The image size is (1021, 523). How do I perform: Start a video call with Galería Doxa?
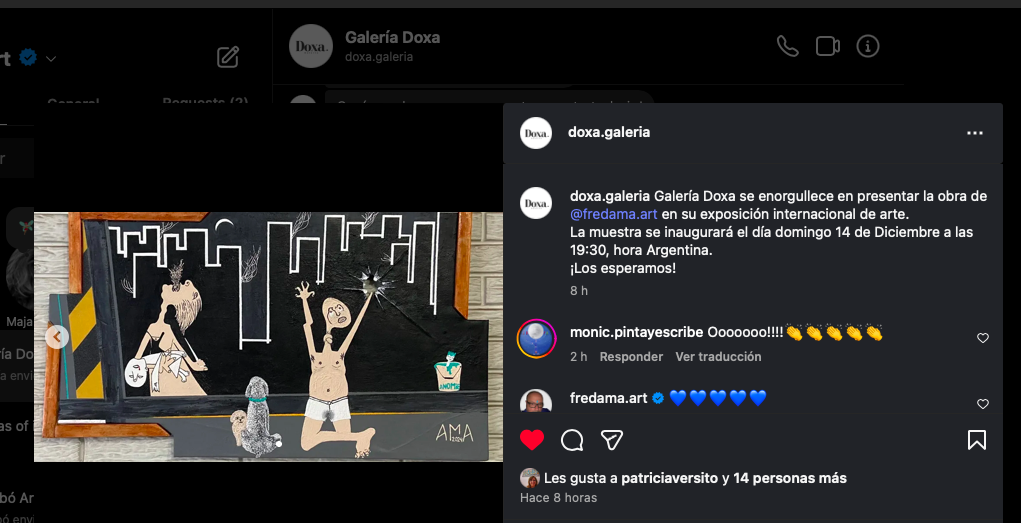point(827,46)
